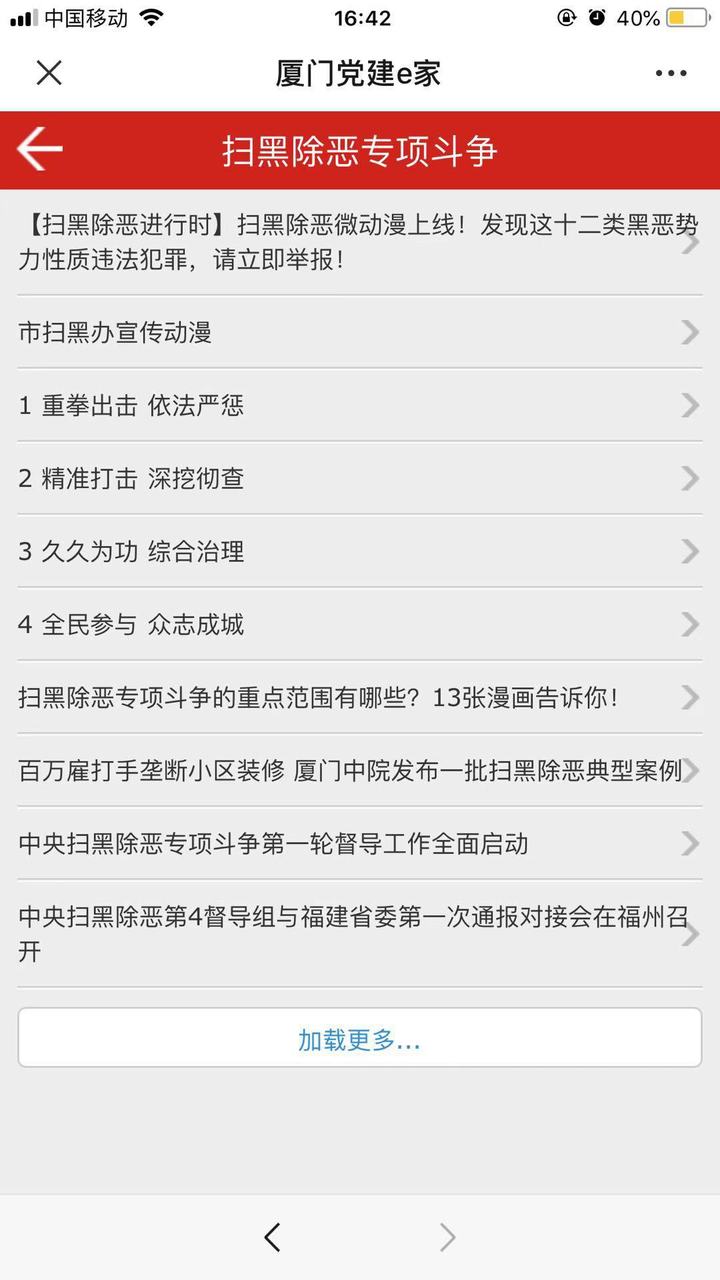The image size is (720, 1280).
Task: Open 2 精准打击 深挖彻查
Action: pyautogui.click(x=350, y=478)
